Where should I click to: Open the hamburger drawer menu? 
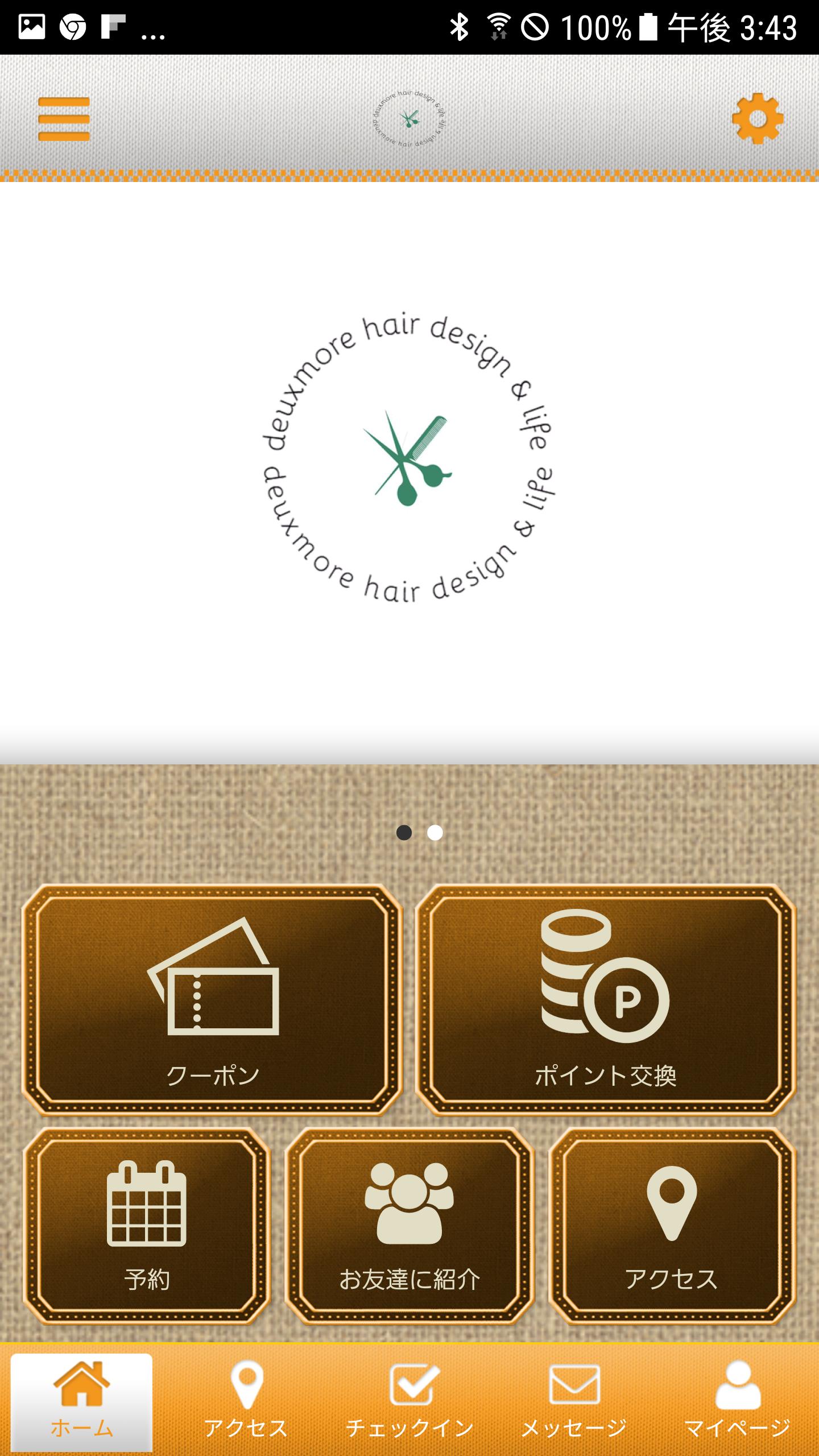64,119
